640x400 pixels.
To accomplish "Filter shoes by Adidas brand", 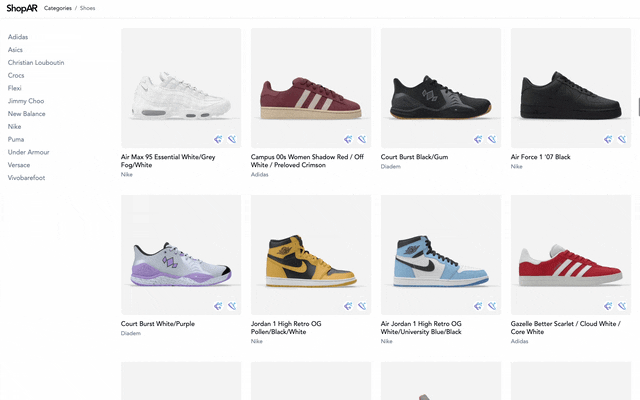I will point(18,37).
